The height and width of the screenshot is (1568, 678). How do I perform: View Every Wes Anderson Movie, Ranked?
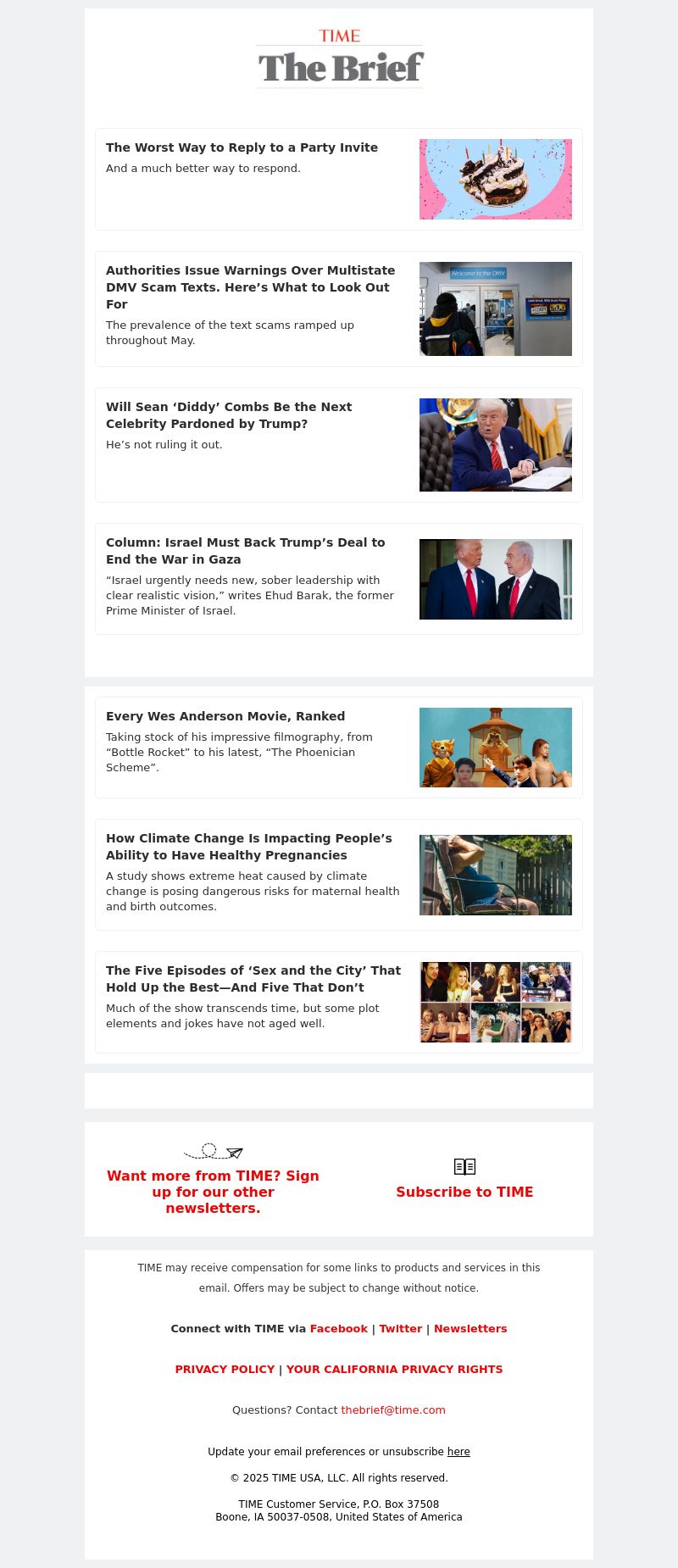pyautogui.click(x=225, y=716)
